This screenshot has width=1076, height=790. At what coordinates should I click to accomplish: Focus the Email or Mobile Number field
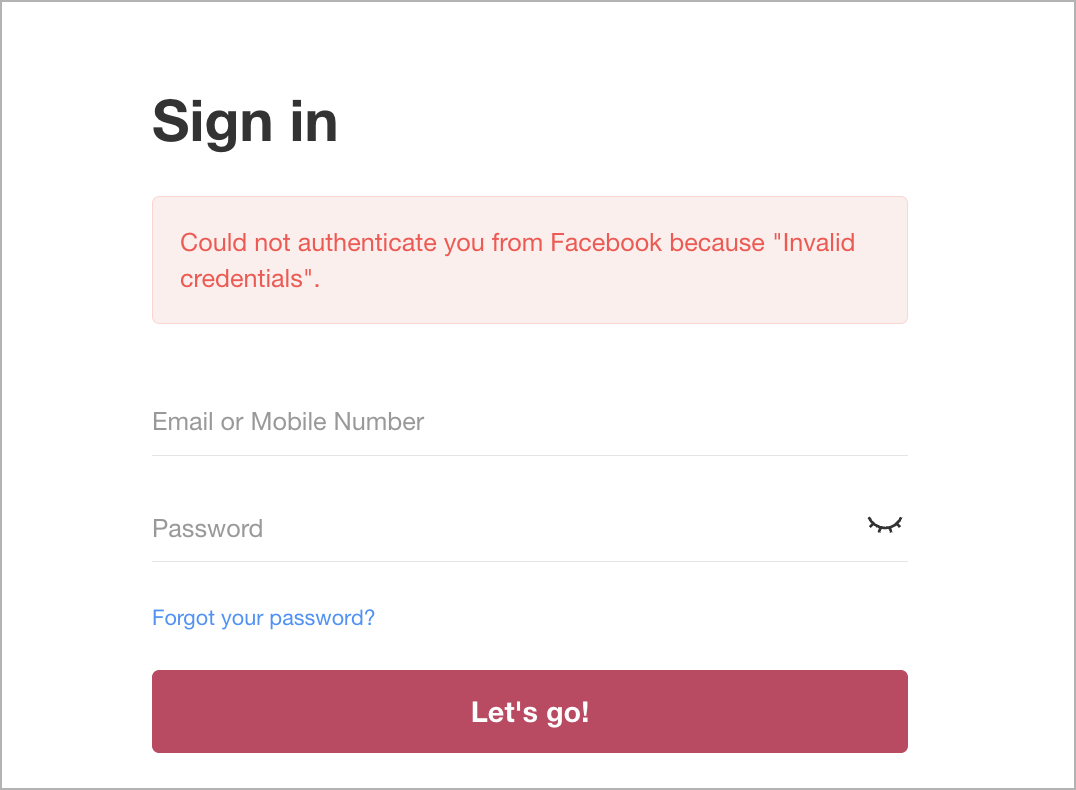pos(530,421)
